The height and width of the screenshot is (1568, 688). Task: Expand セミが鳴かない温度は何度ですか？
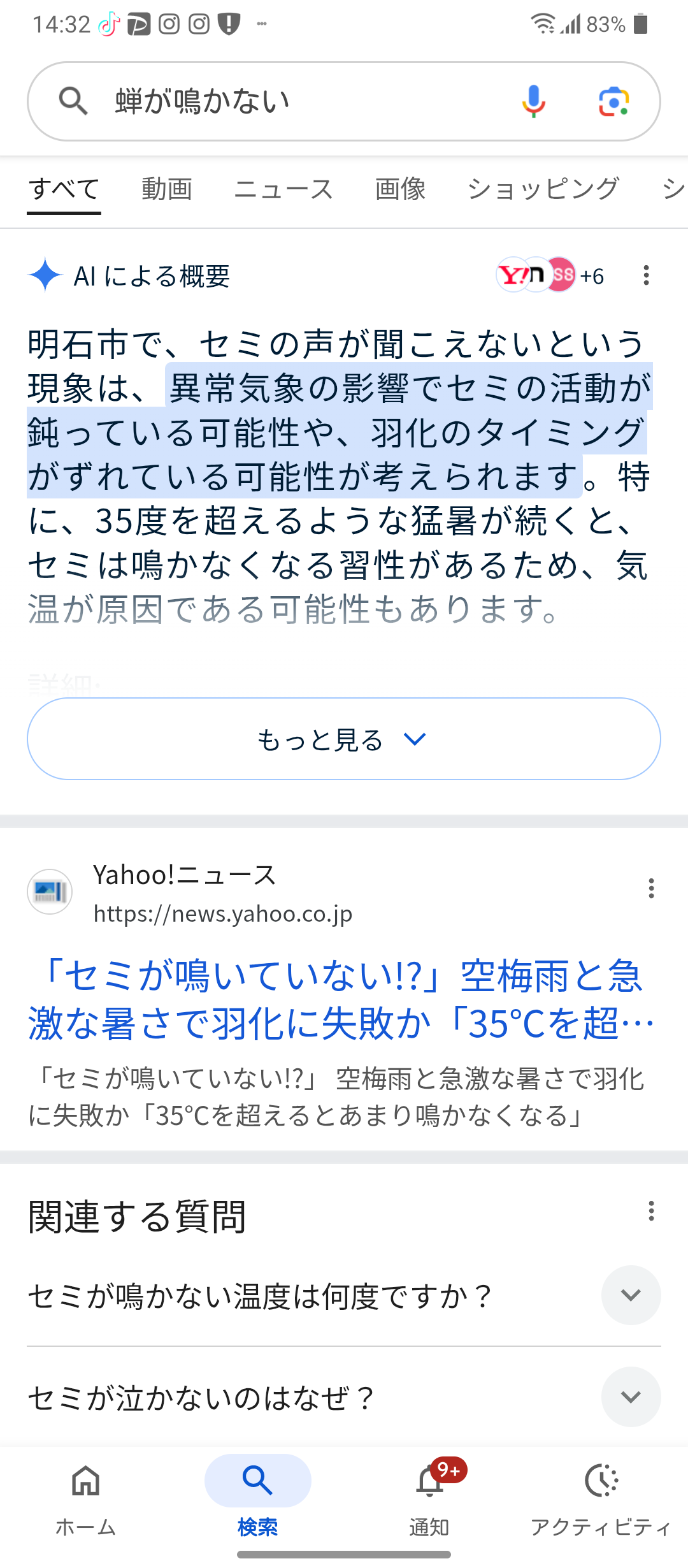pyautogui.click(x=631, y=1295)
